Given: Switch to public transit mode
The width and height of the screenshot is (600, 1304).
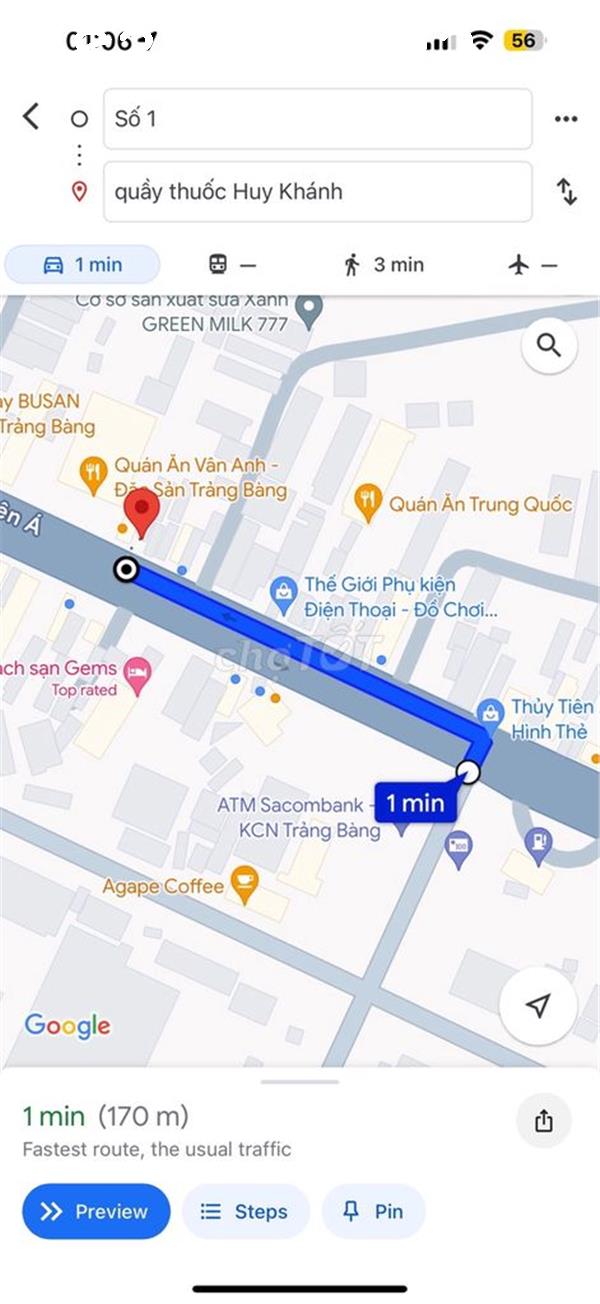Looking at the screenshot, I should (x=232, y=265).
